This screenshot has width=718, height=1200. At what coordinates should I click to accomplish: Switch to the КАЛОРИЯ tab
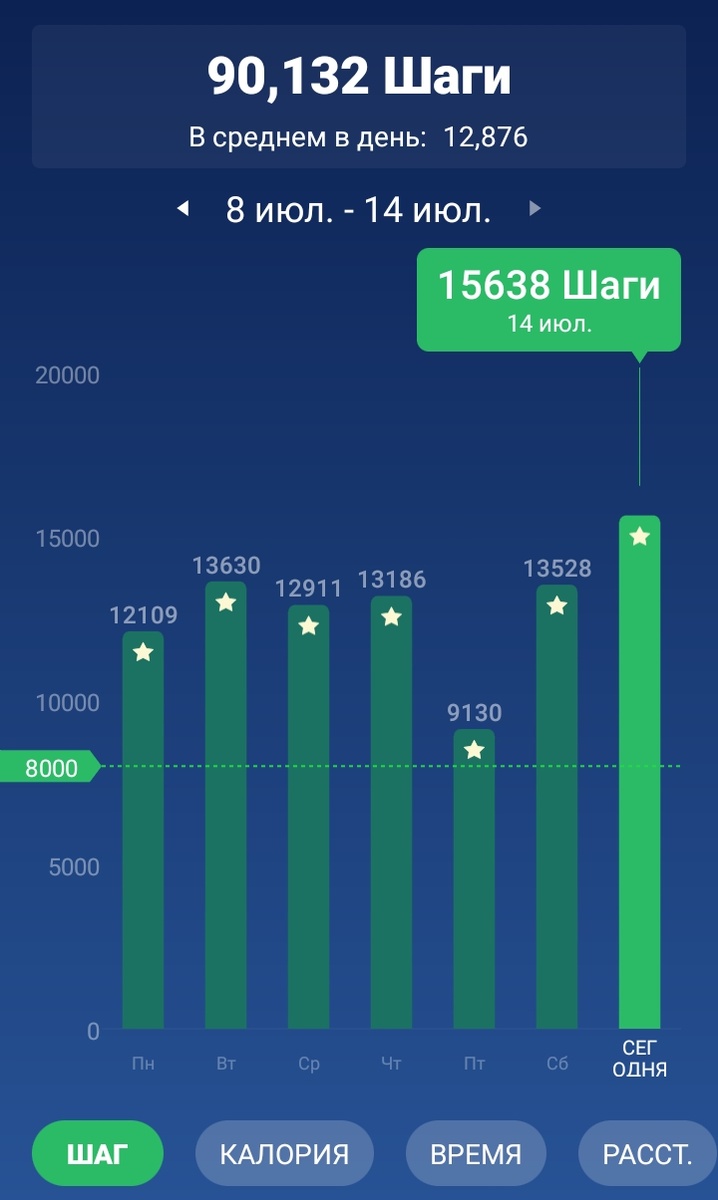pos(284,1154)
